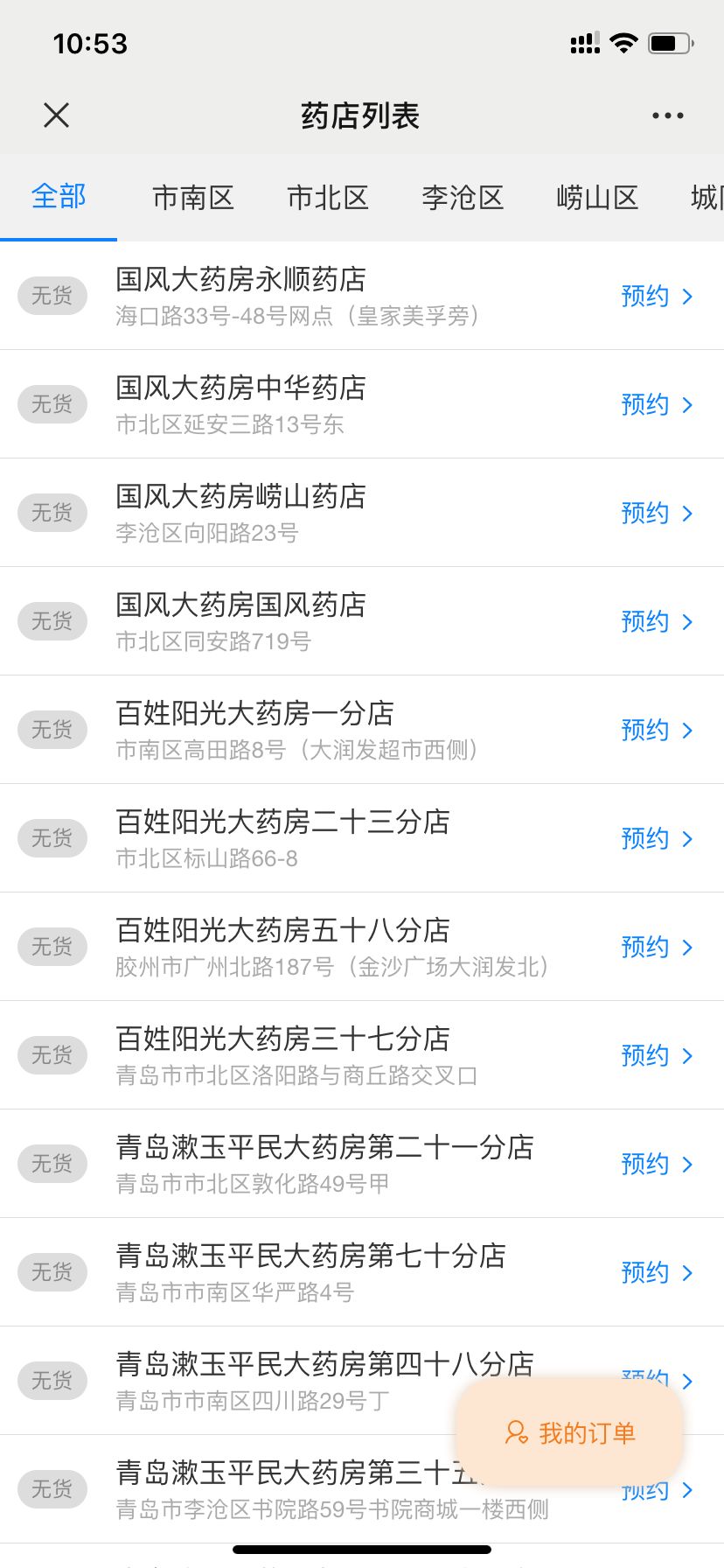This screenshot has width=724, height=1568.
Task: Open 我的订单 floating button
Action: point(569,1433)
